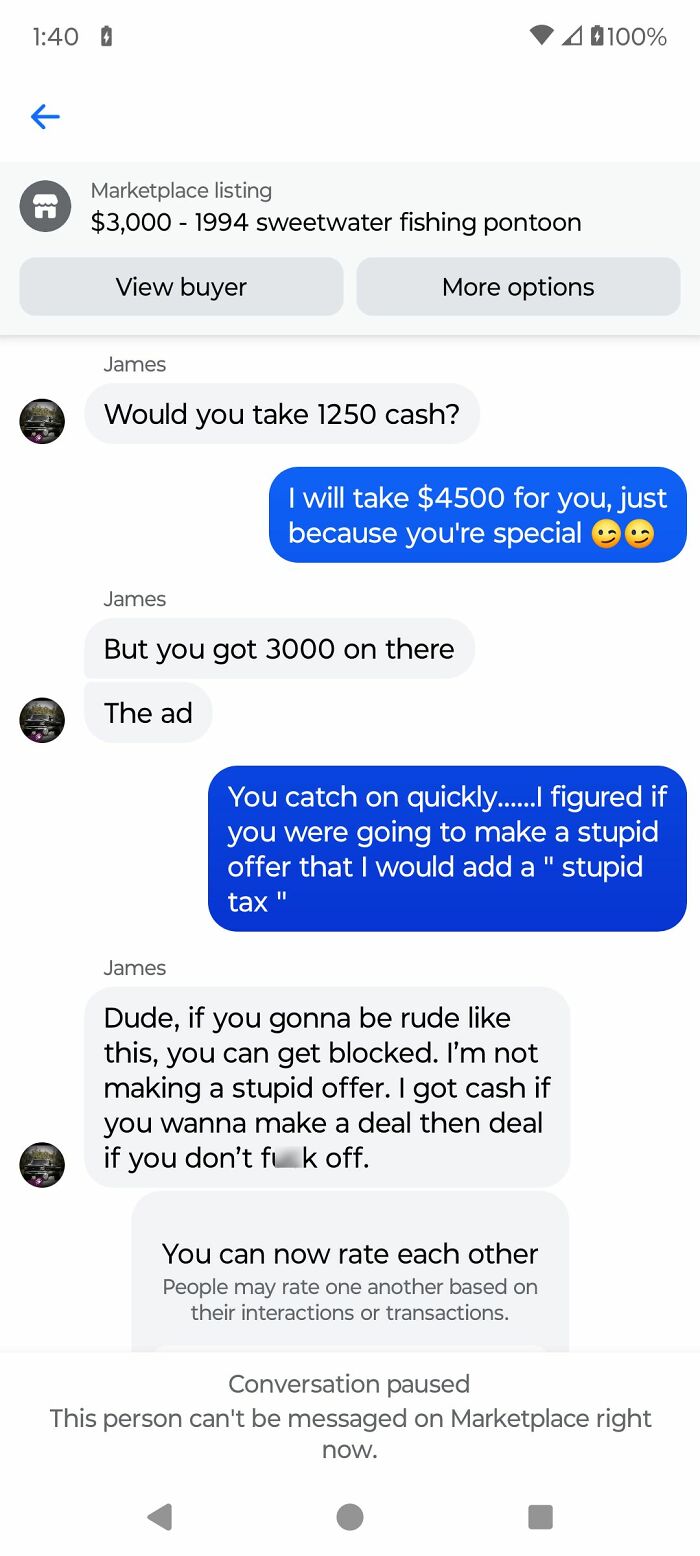The height and width of the screenshot is (1556, 700).
Task: Open James's profile picture beside 1250 cash message
Action: point(42,421)
